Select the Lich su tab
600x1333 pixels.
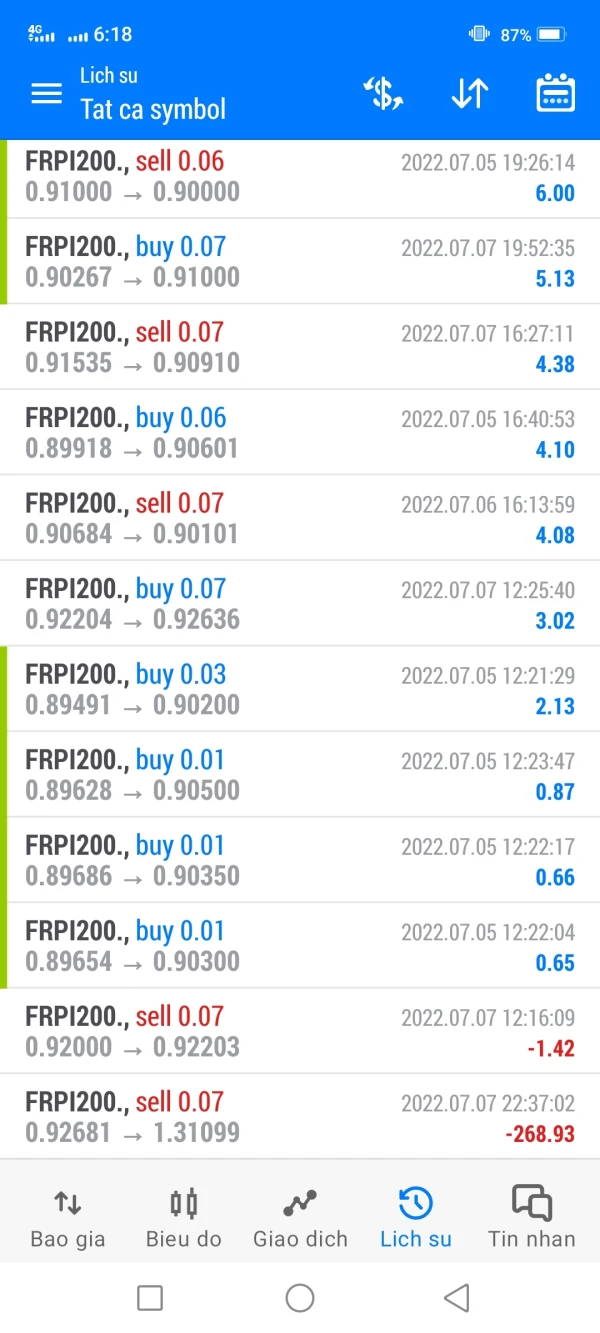click(415, 1217)
